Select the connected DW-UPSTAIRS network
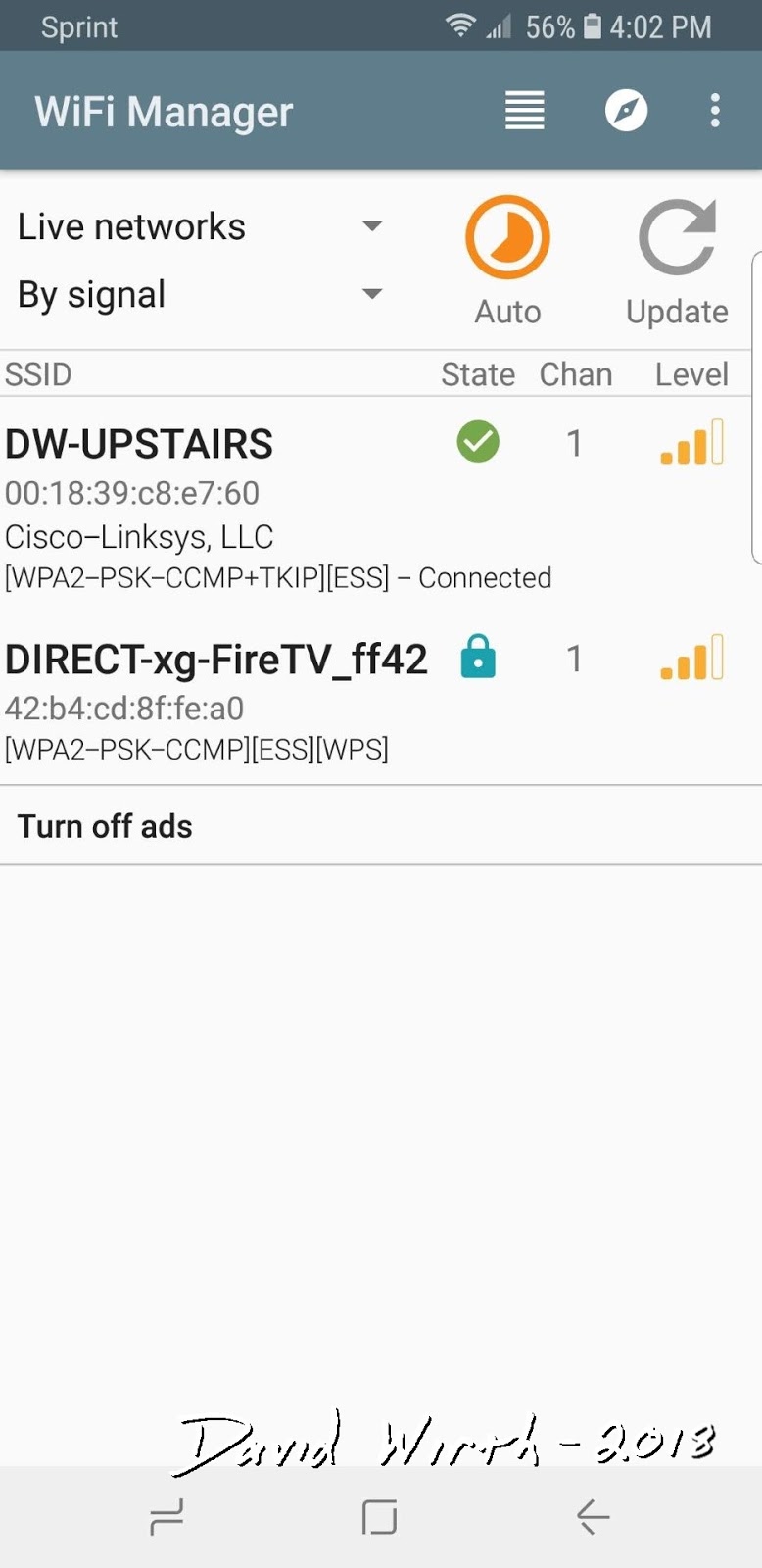The image size is (762, 1568). (139, 443)
